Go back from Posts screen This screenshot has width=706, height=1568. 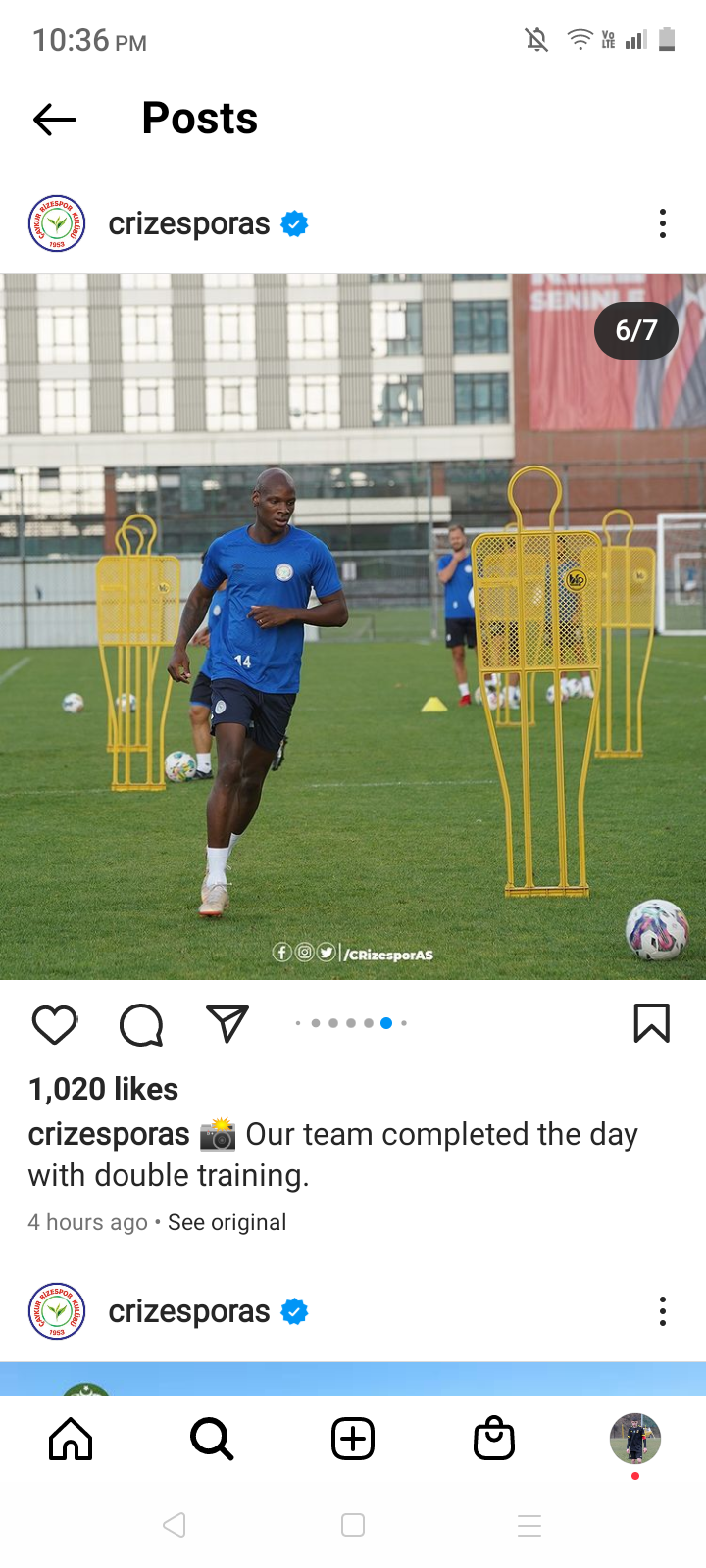pos(55,120)
